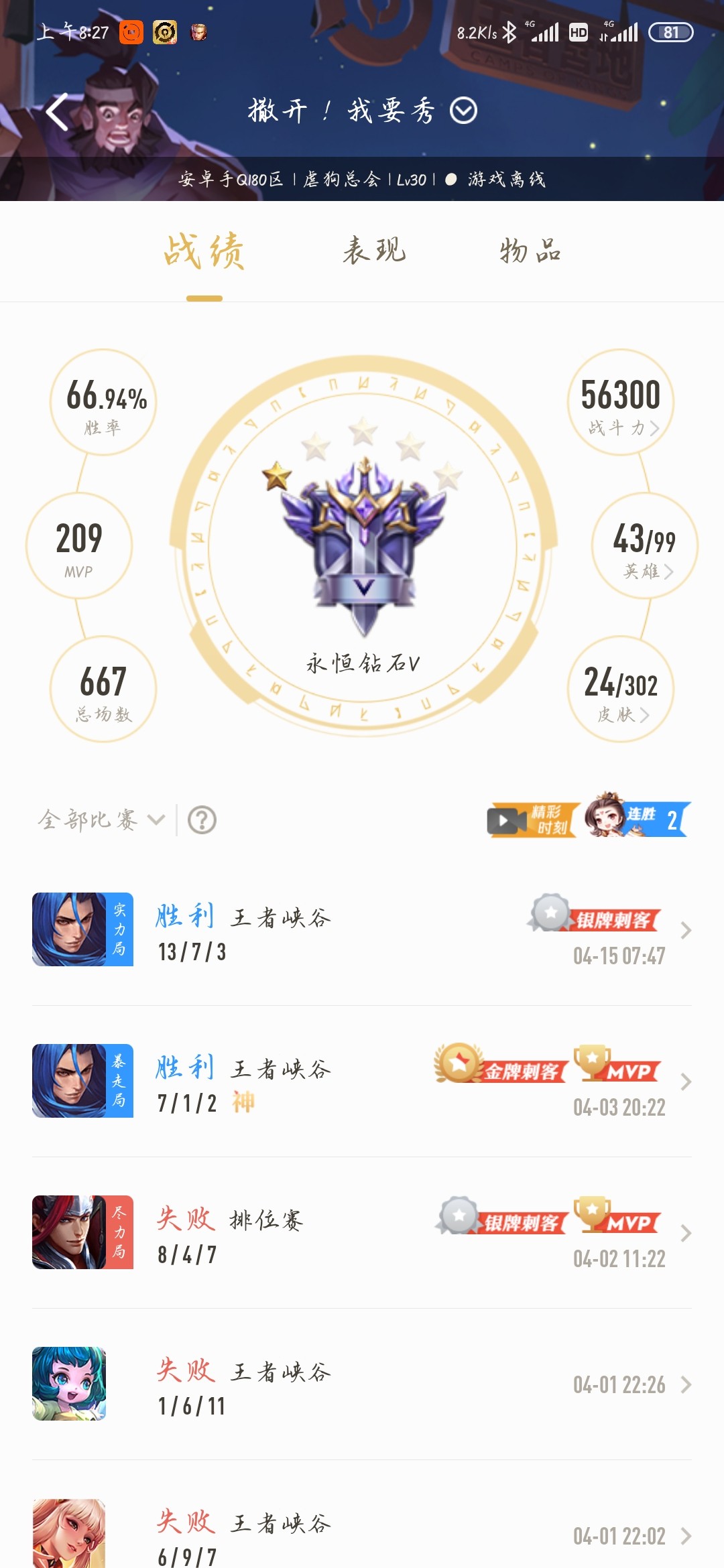Open the 全部比赛 match filter dropdown
724x1568 pixels.
[101, 820]
